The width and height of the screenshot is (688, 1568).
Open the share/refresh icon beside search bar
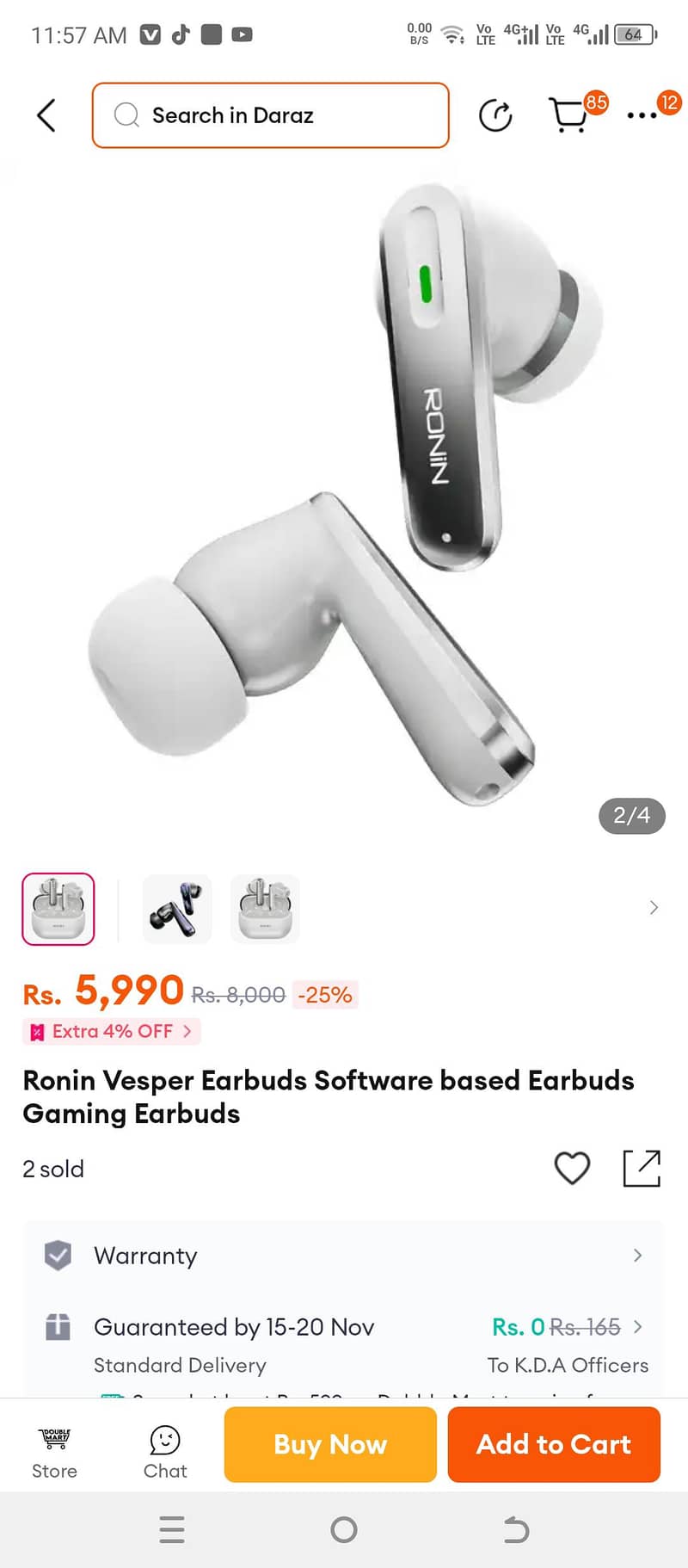[496, 115]
